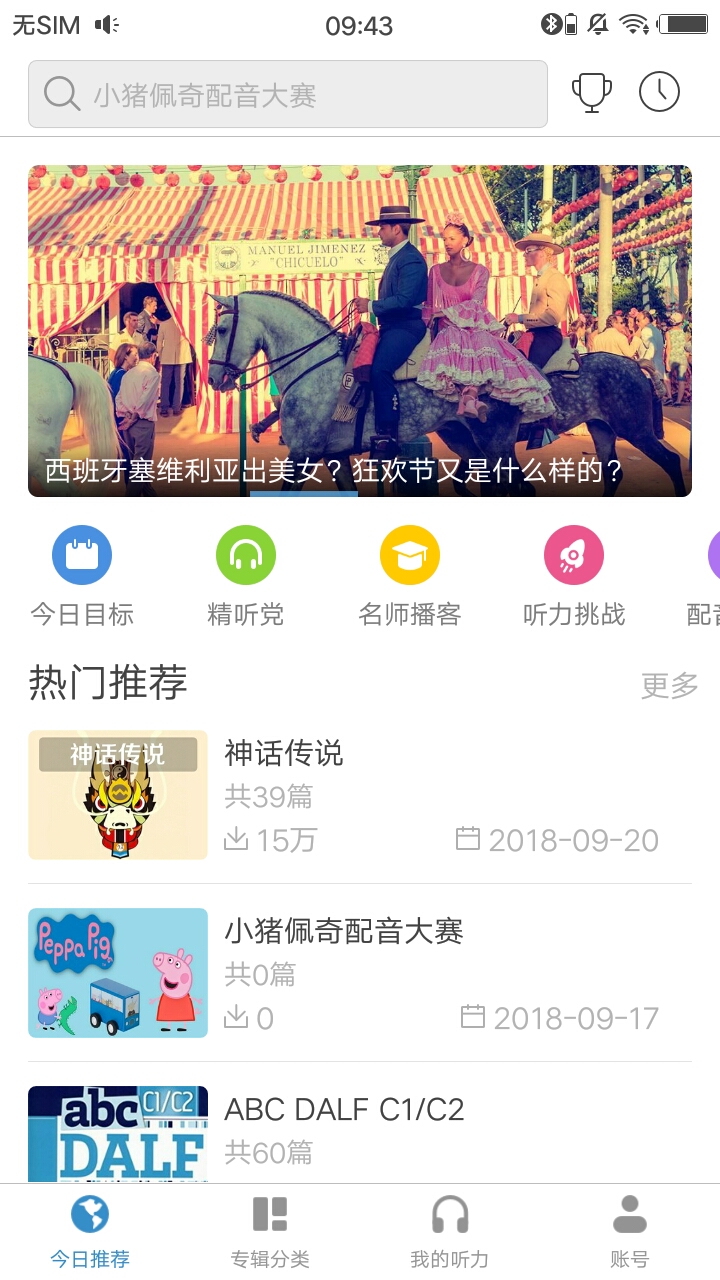
Task: Open the trophy contest icon
Action: click(x=591, y=91)
